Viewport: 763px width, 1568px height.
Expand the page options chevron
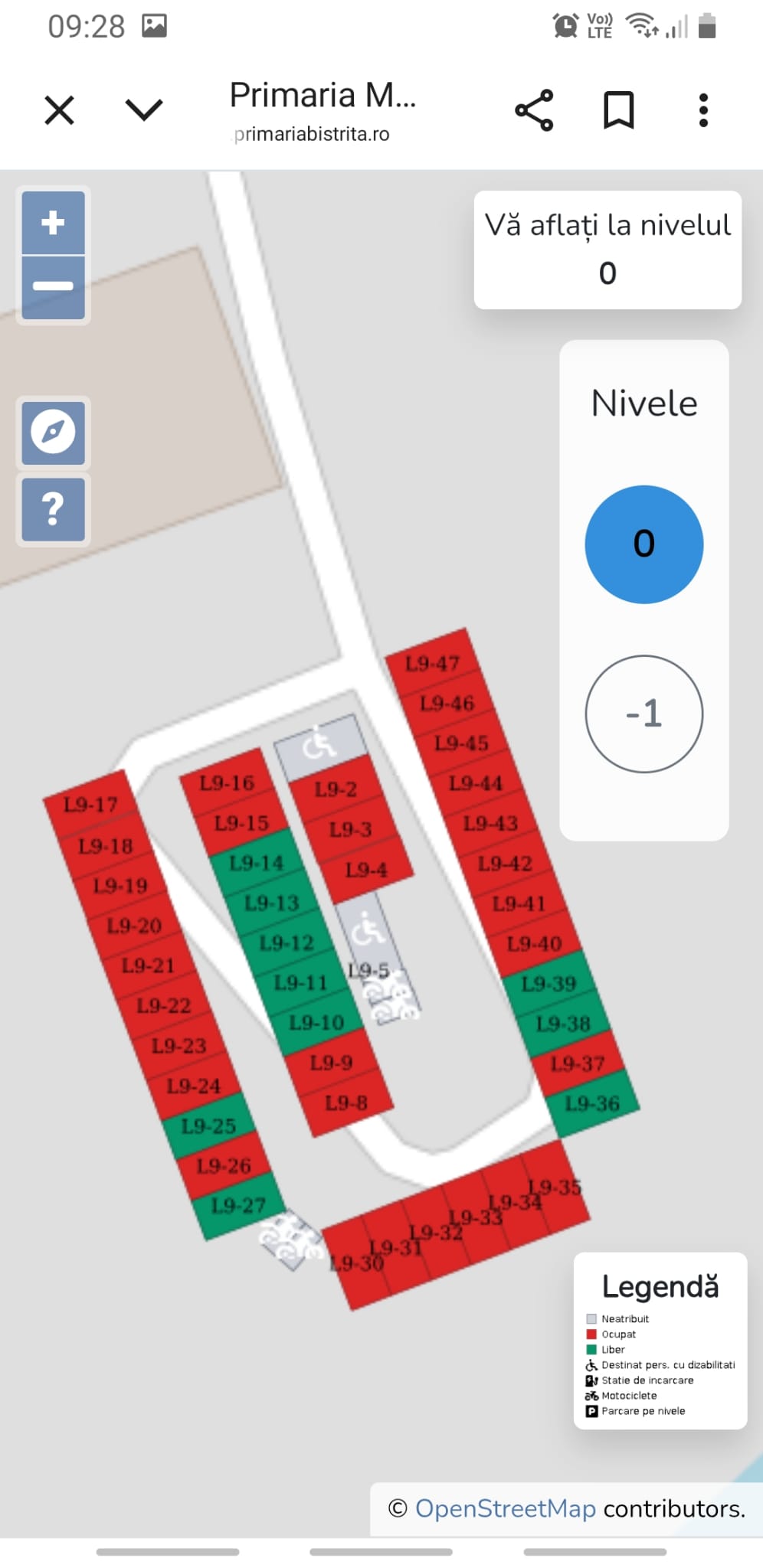tap(144, 110)
